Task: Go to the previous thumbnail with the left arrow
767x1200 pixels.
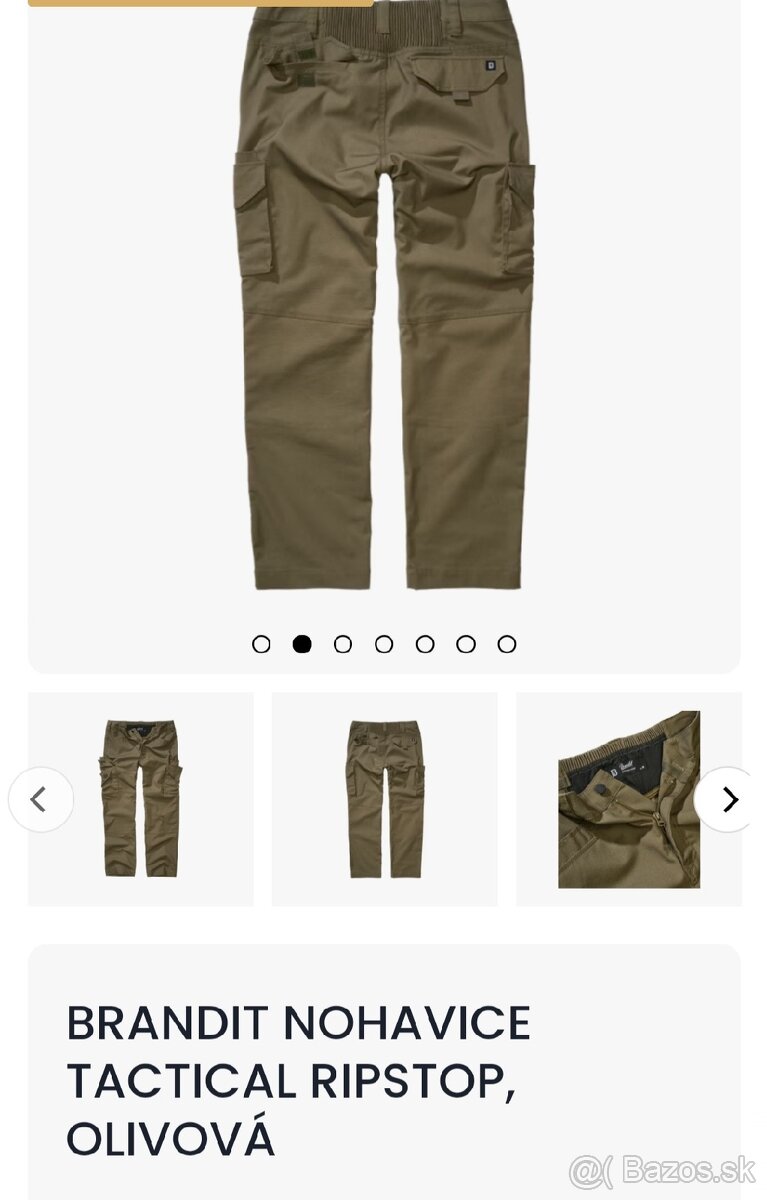Action: tap(41, 799)
